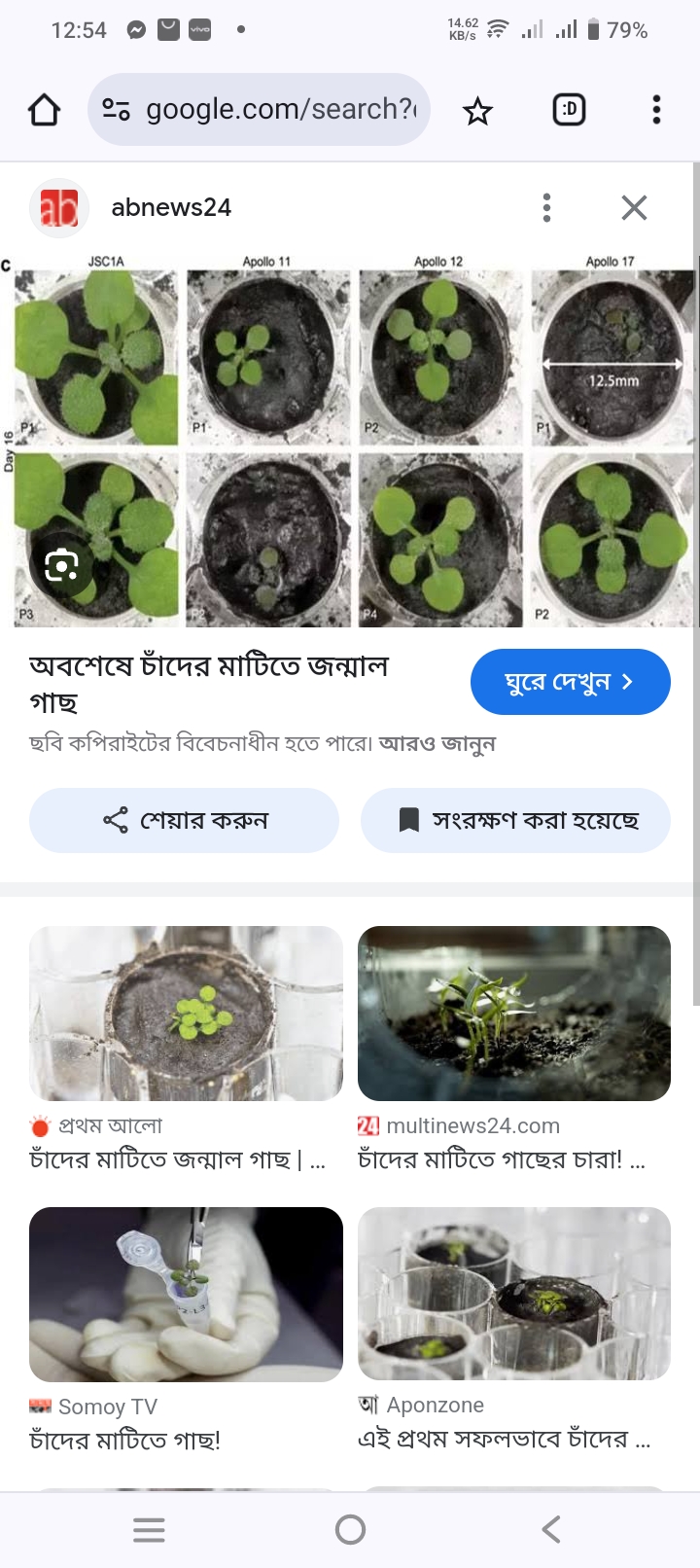Image resolution: width=700 pixels, height=1568 pixels.
Task: Search this image with Google Lens
Action: (x=61, y=564)
